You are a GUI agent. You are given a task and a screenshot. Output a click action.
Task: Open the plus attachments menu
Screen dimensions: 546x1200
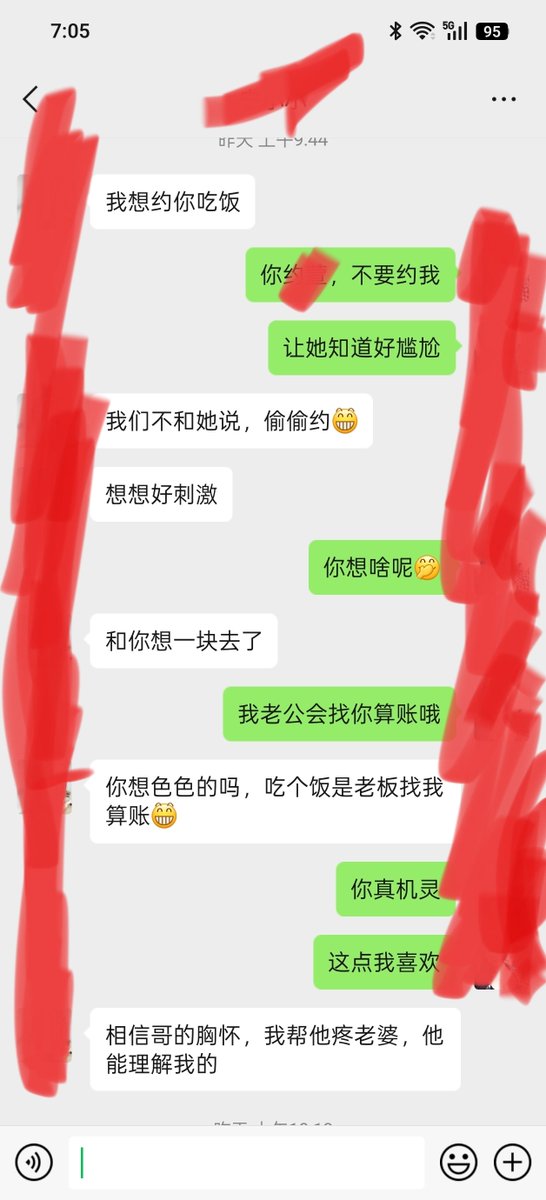tap(513, 1163)
